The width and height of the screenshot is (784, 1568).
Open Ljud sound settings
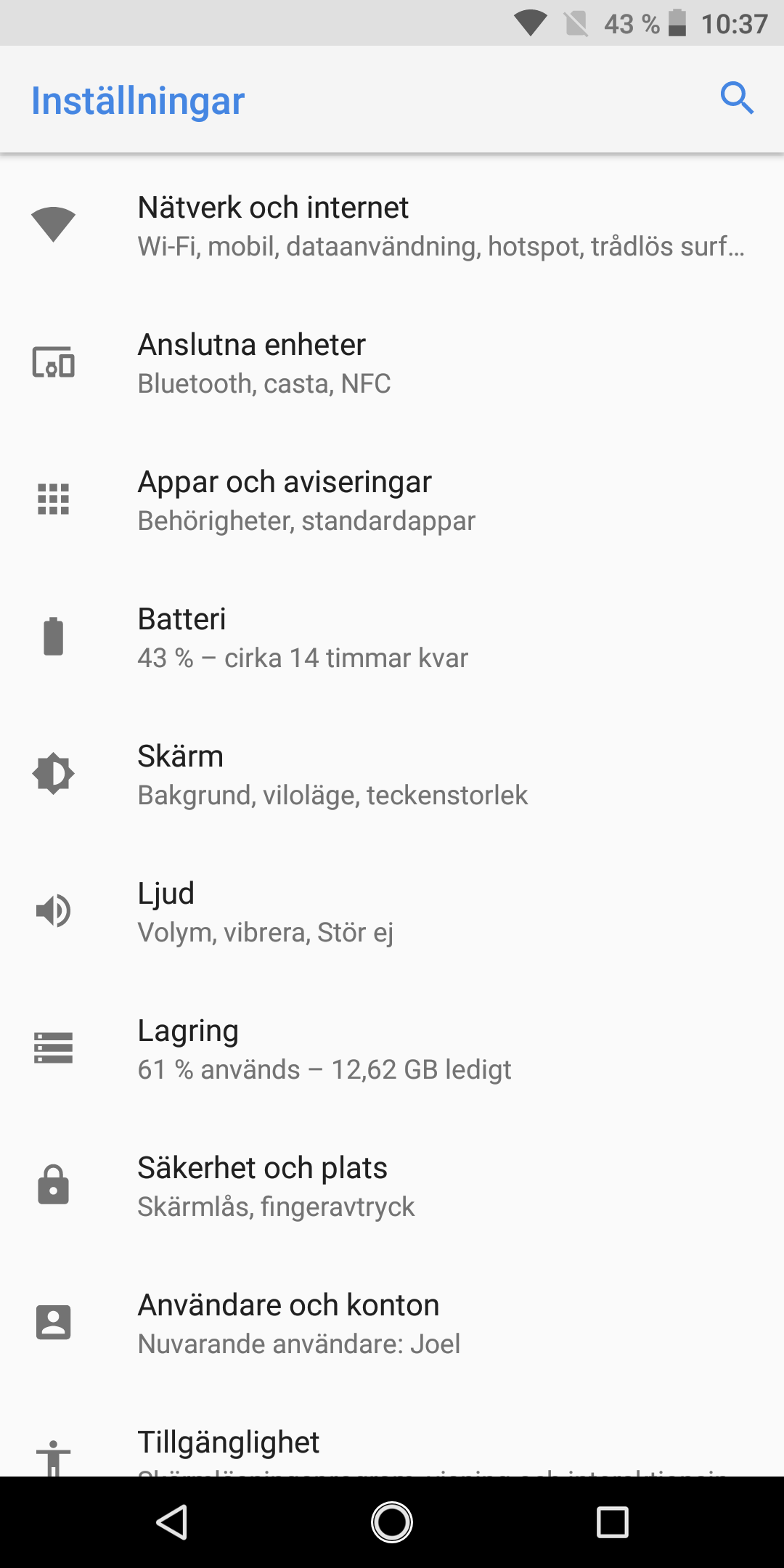click(392, 912)
